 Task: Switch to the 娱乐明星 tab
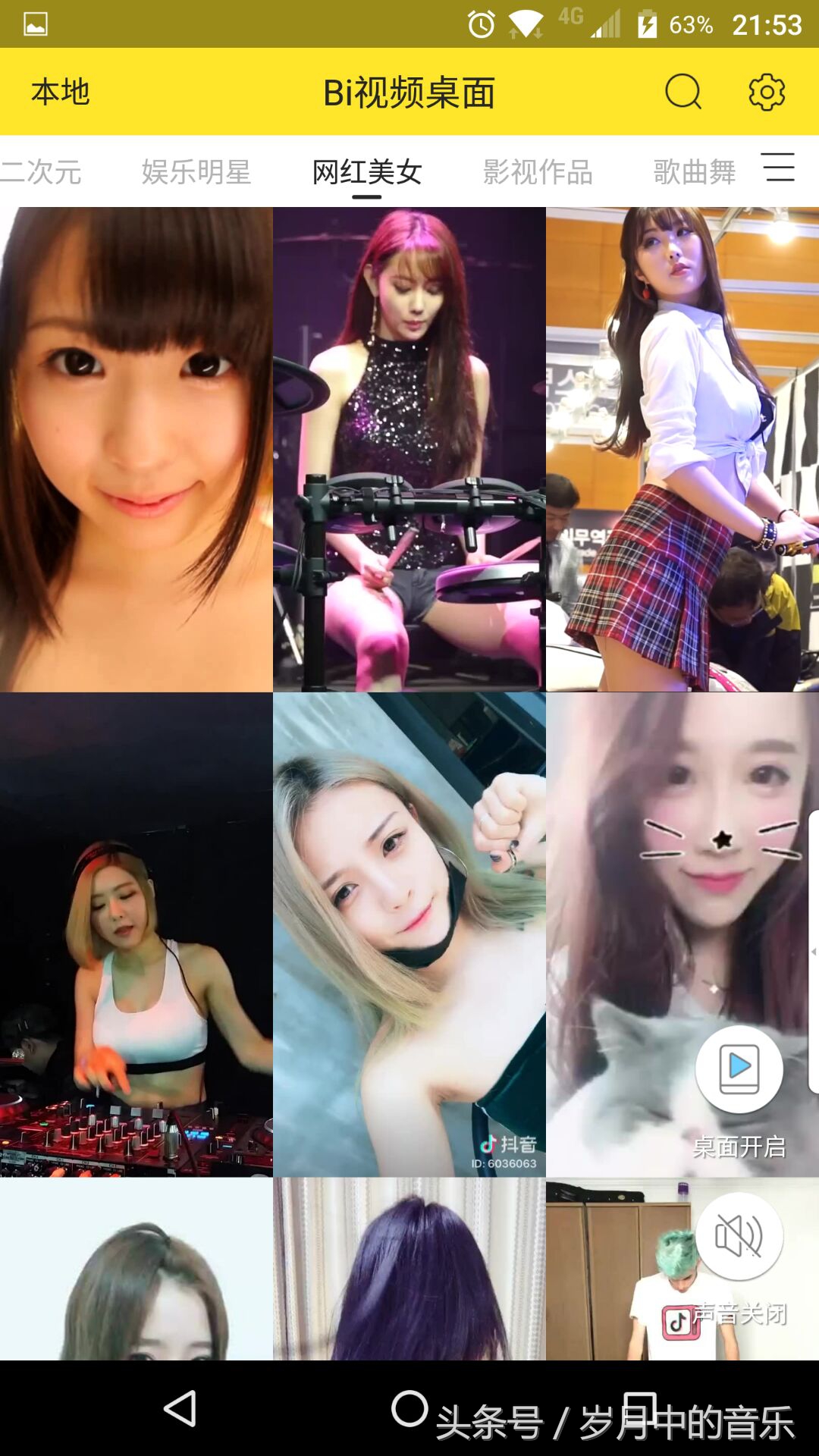tap(196, 172)
